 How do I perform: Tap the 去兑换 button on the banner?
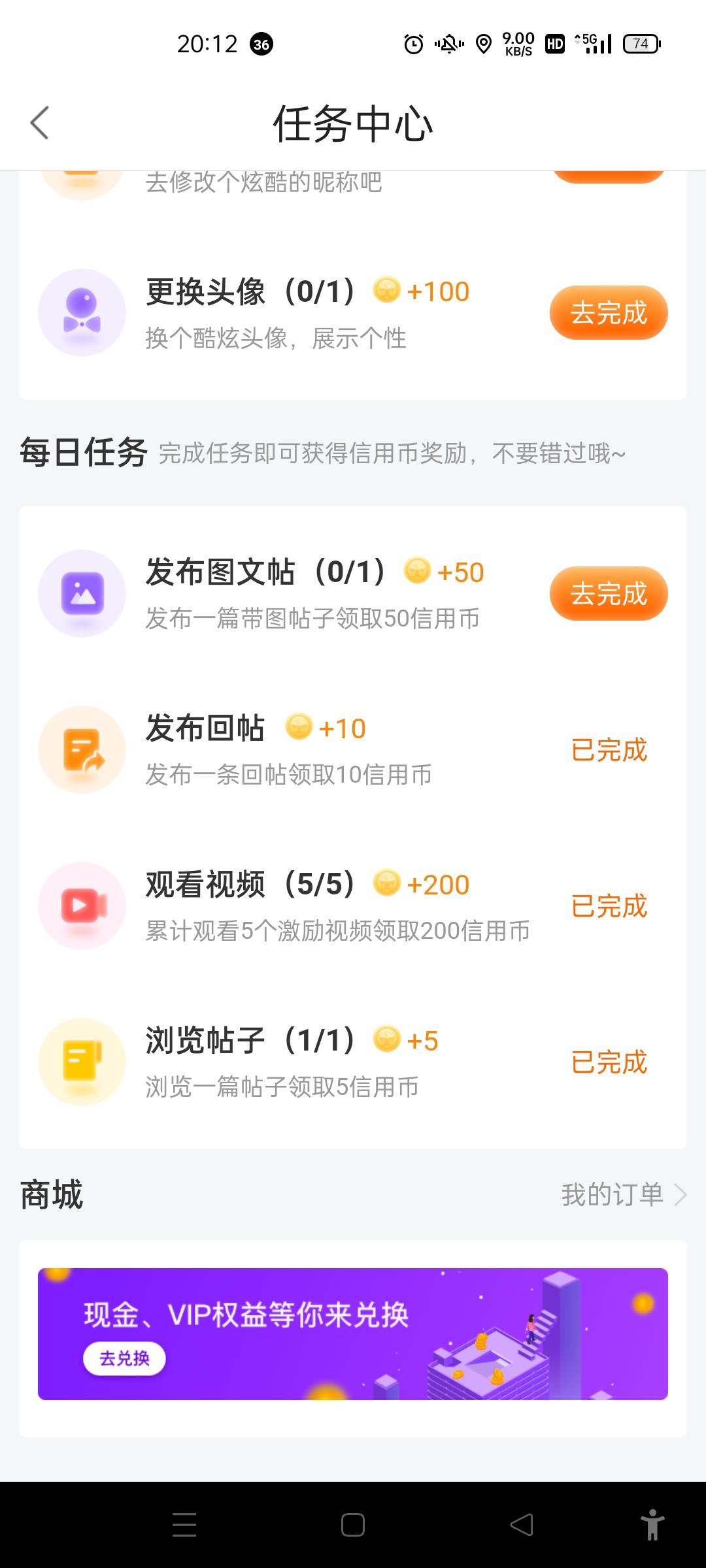tap(124, 1358)
